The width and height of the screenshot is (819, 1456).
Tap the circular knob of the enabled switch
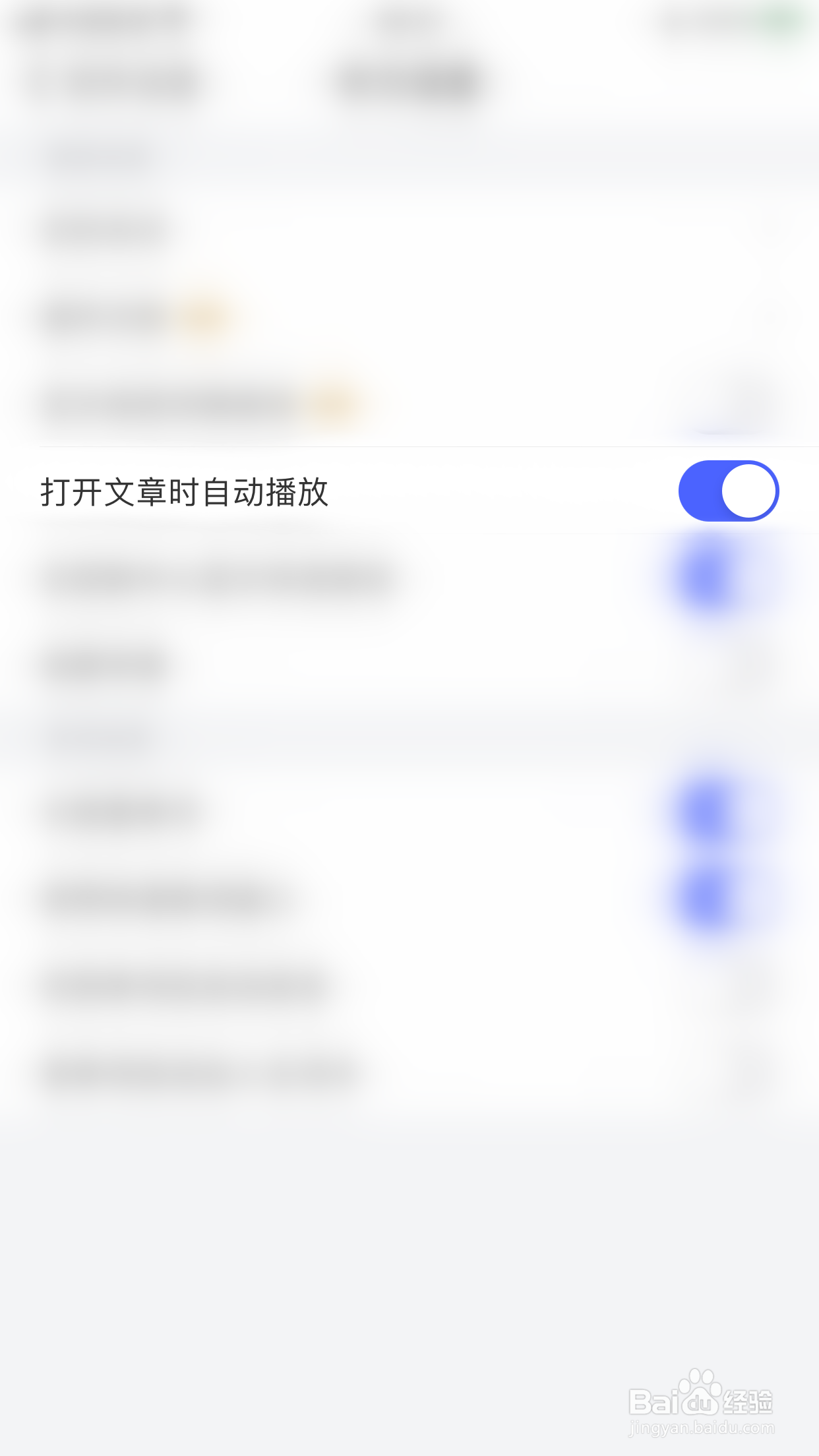[750, 491]
